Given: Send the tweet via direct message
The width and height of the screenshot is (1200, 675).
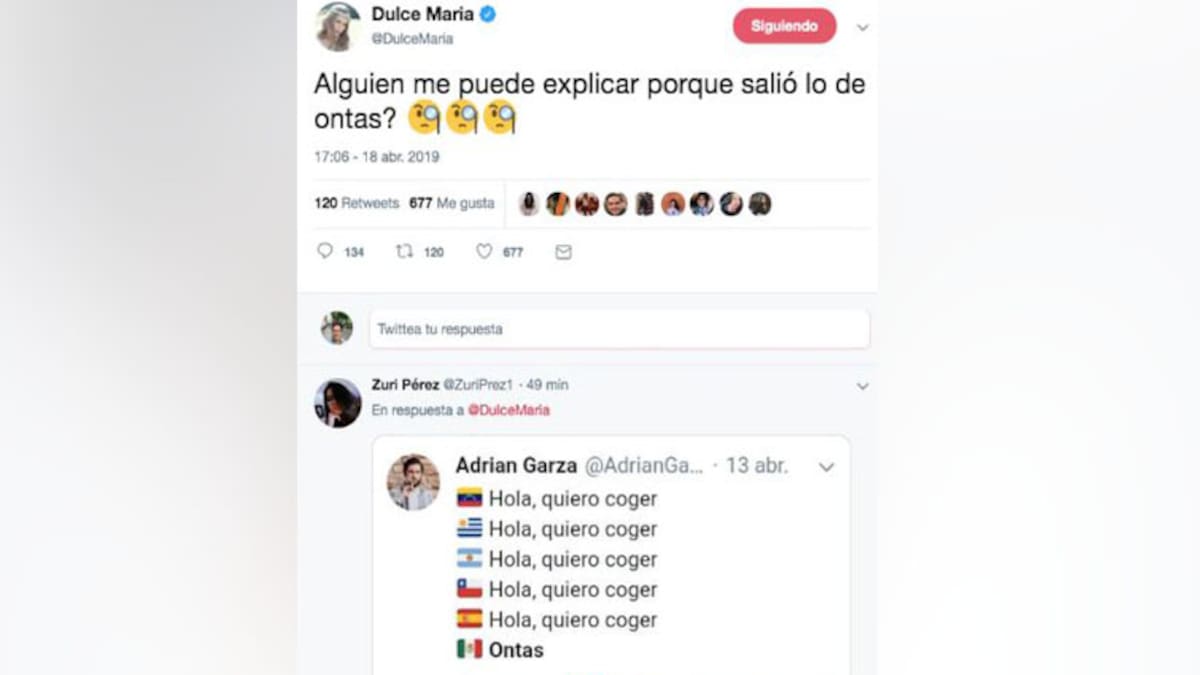Looking at the screenshot, I should (x=563, y=252).
